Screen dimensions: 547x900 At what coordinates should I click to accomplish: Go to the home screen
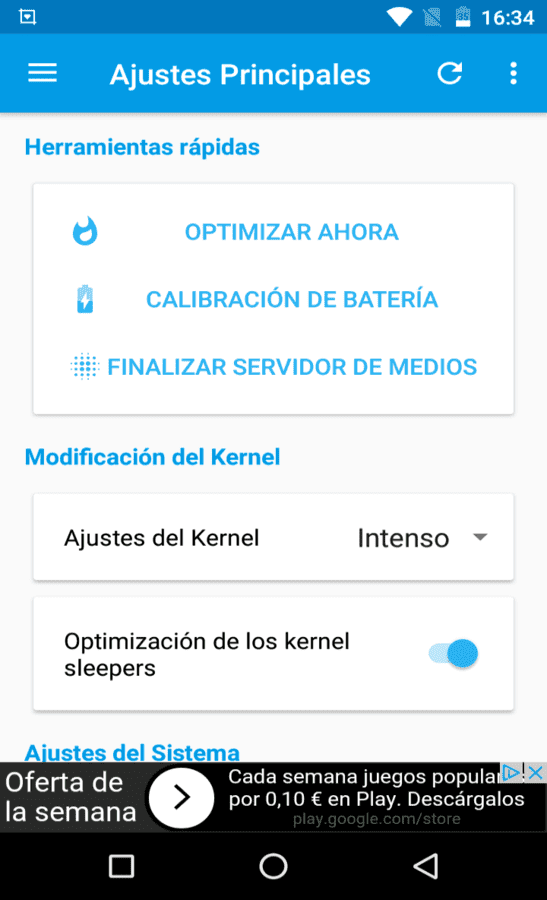pos(273,866)
